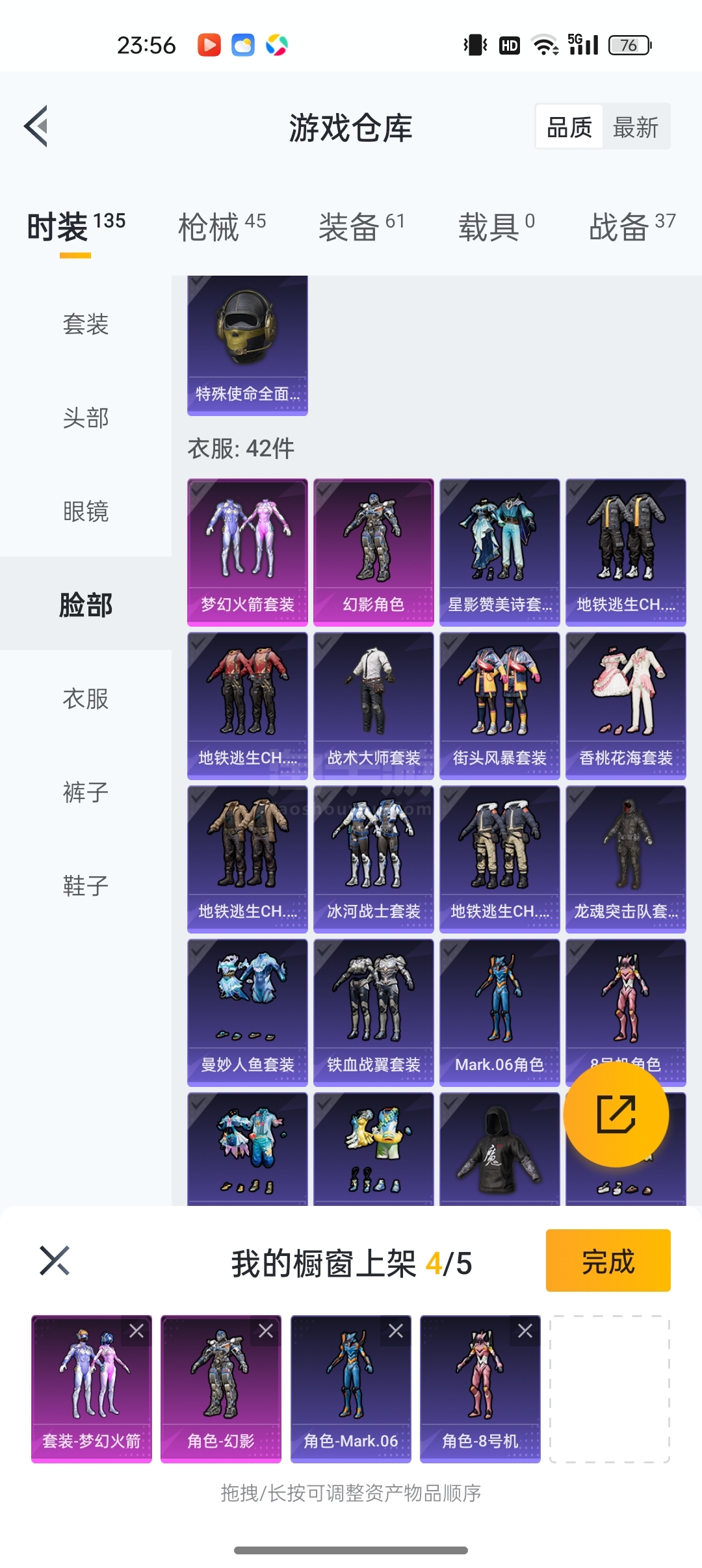Pick the 香桃花海套装 outfit
The width and height of the screenshot is (702, 1568).
(625, 706)
